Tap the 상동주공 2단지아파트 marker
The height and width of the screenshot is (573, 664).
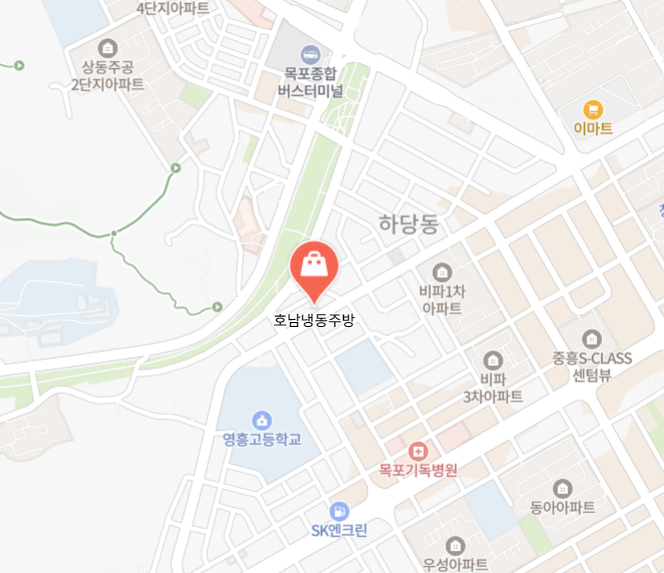[108, 47]
